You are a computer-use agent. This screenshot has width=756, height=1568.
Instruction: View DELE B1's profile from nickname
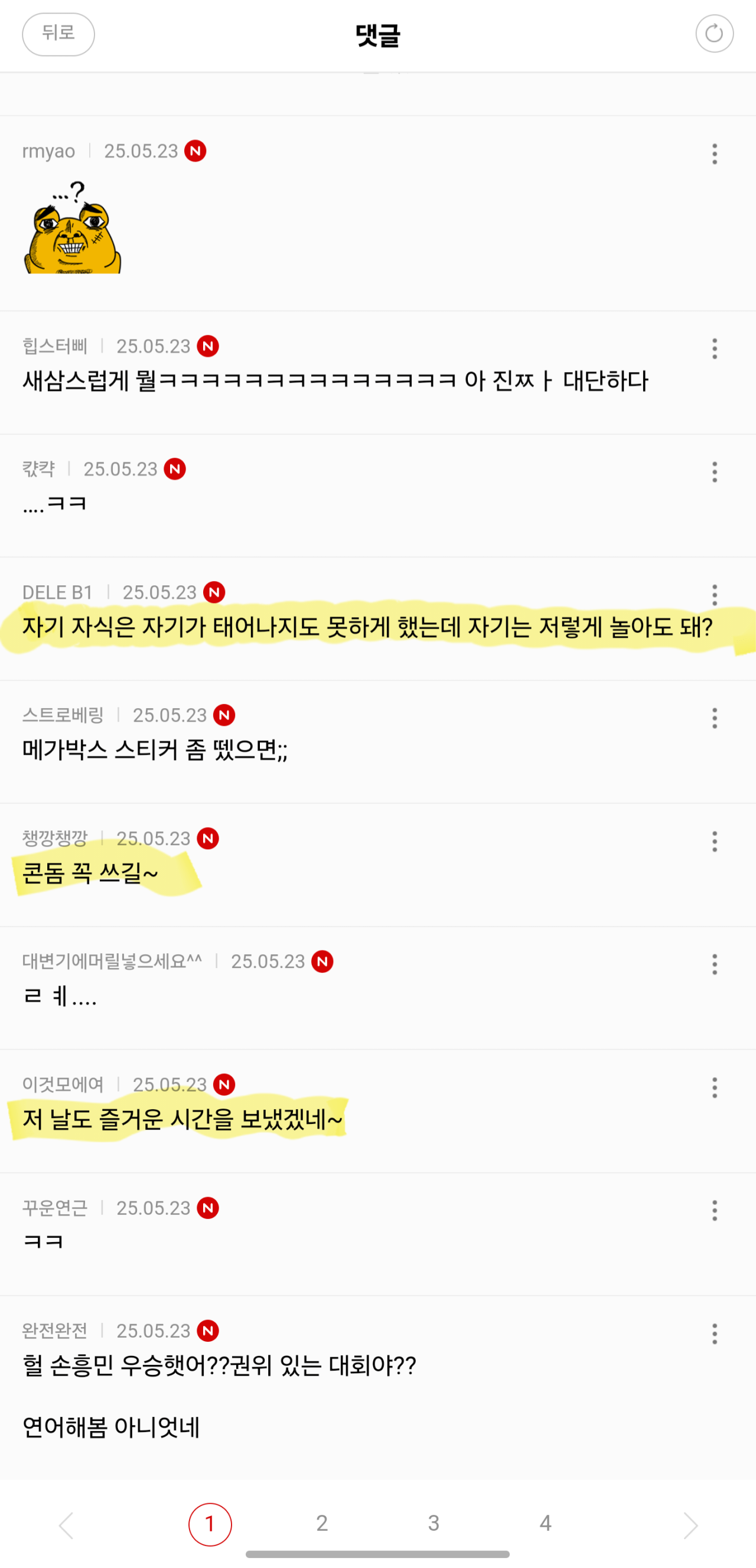(58, 592)
